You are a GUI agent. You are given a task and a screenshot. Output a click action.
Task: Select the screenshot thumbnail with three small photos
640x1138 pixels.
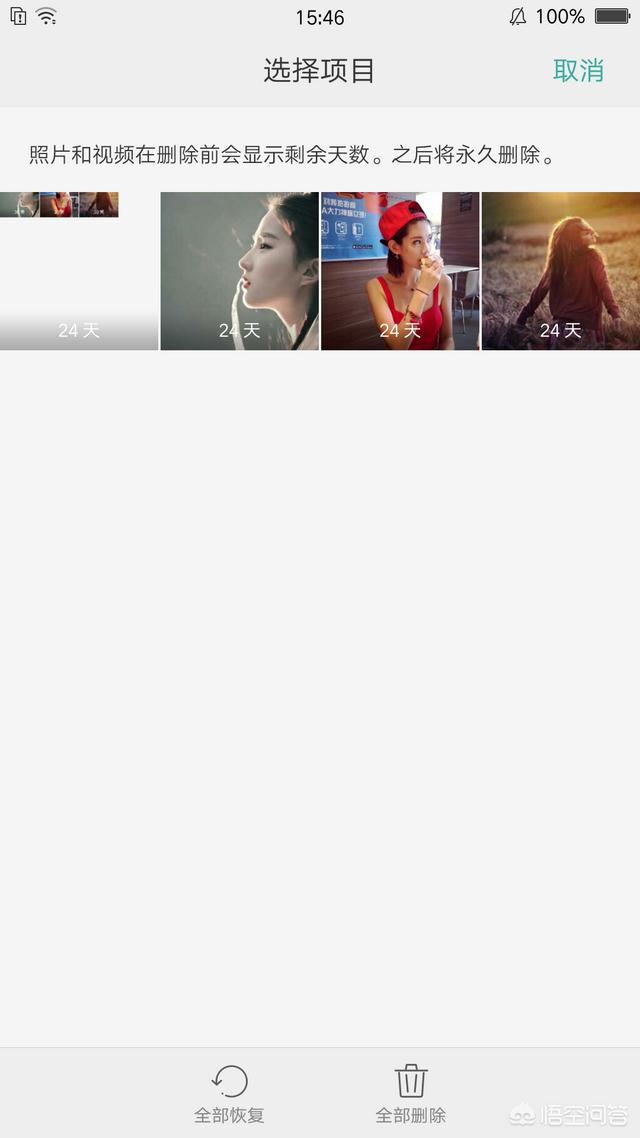[x=79, y=271]
